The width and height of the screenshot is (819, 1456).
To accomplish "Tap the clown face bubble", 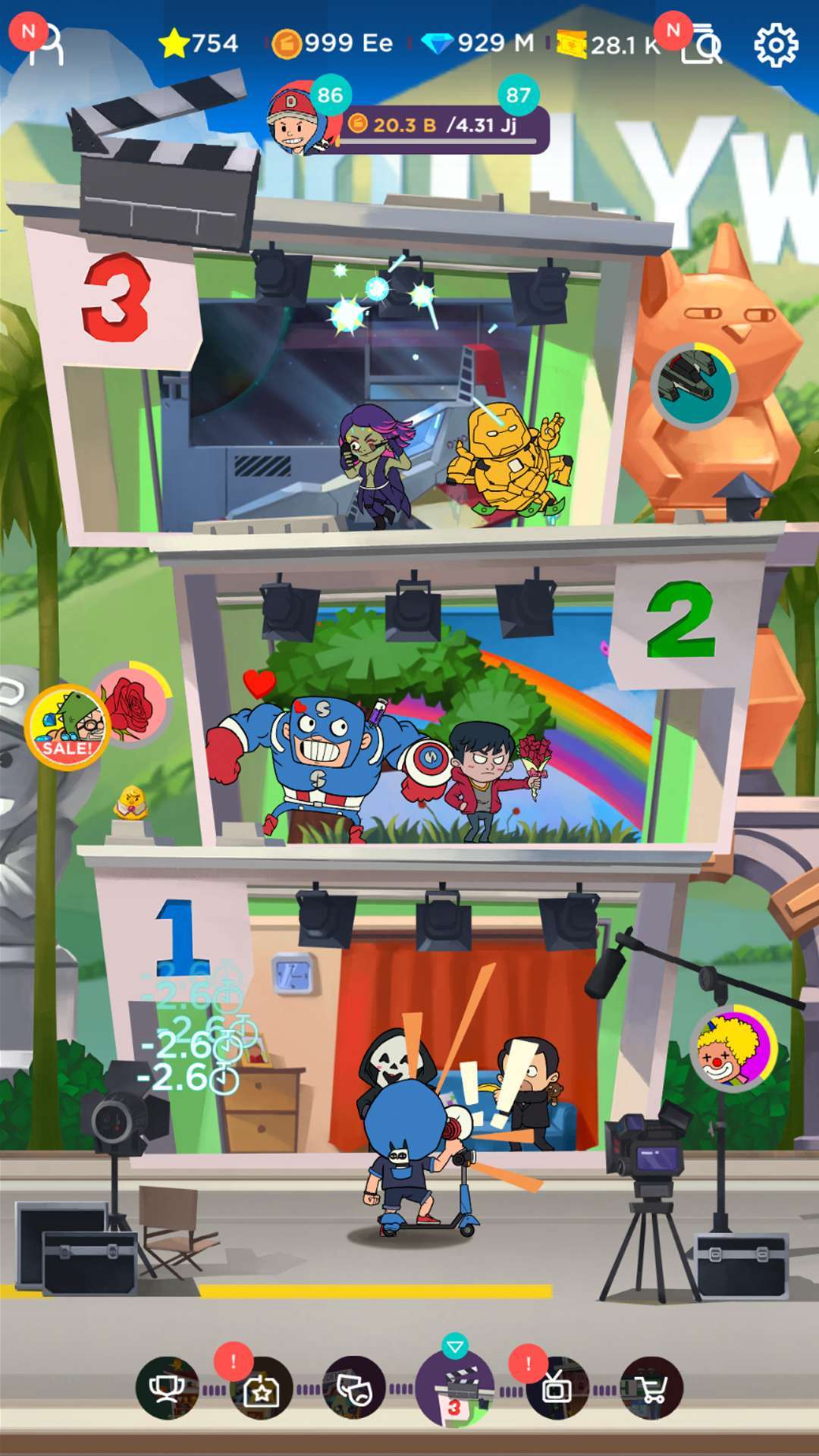I will (733, 1049).
